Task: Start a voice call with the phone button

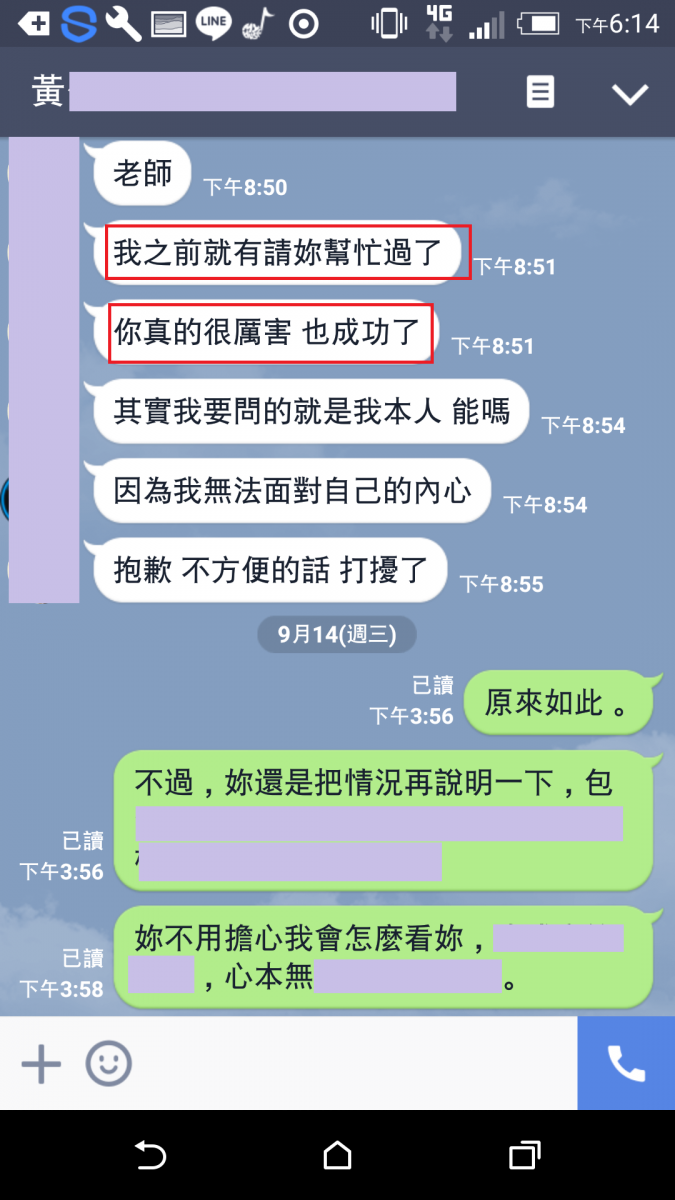Action: [626, 1064]
